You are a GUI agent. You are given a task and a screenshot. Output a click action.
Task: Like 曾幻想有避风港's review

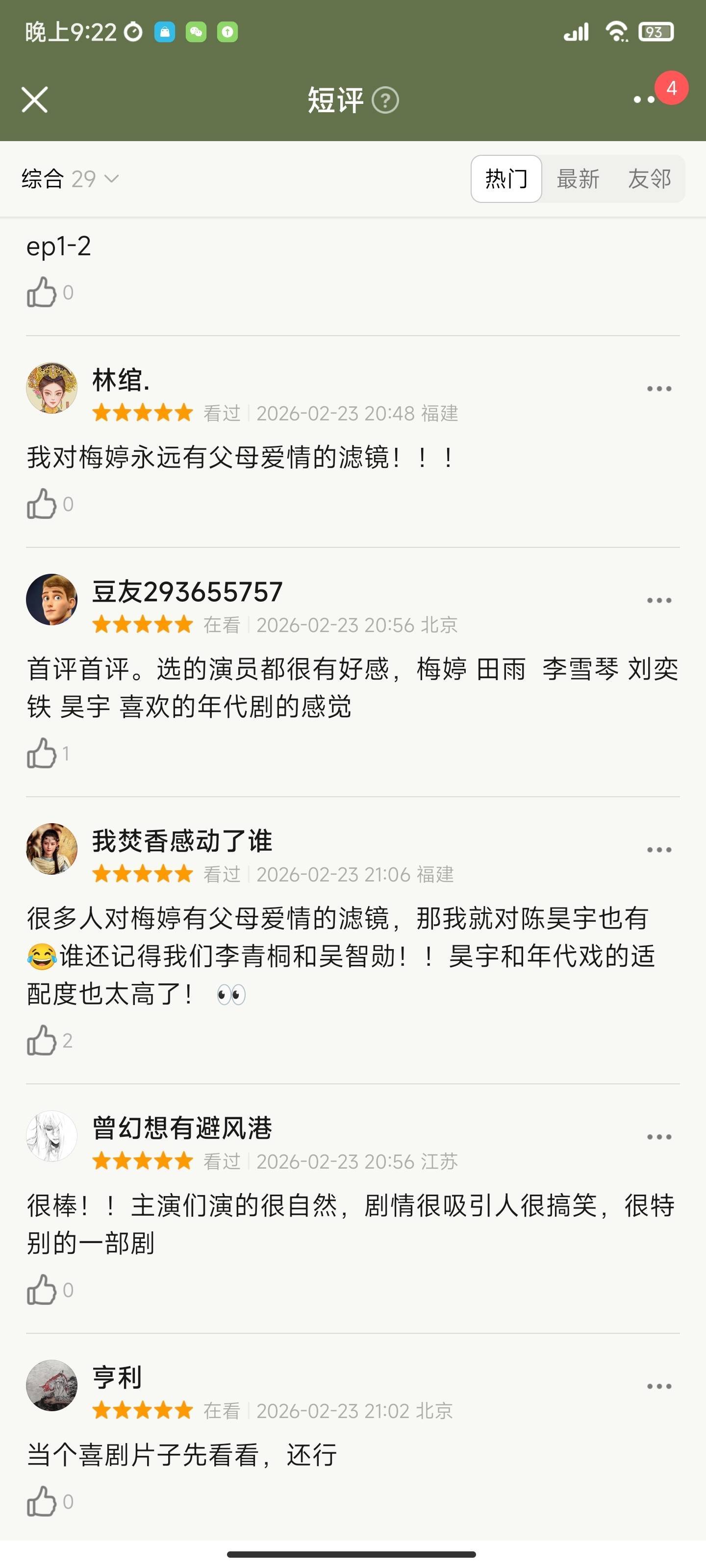(x=41, y=1291)
